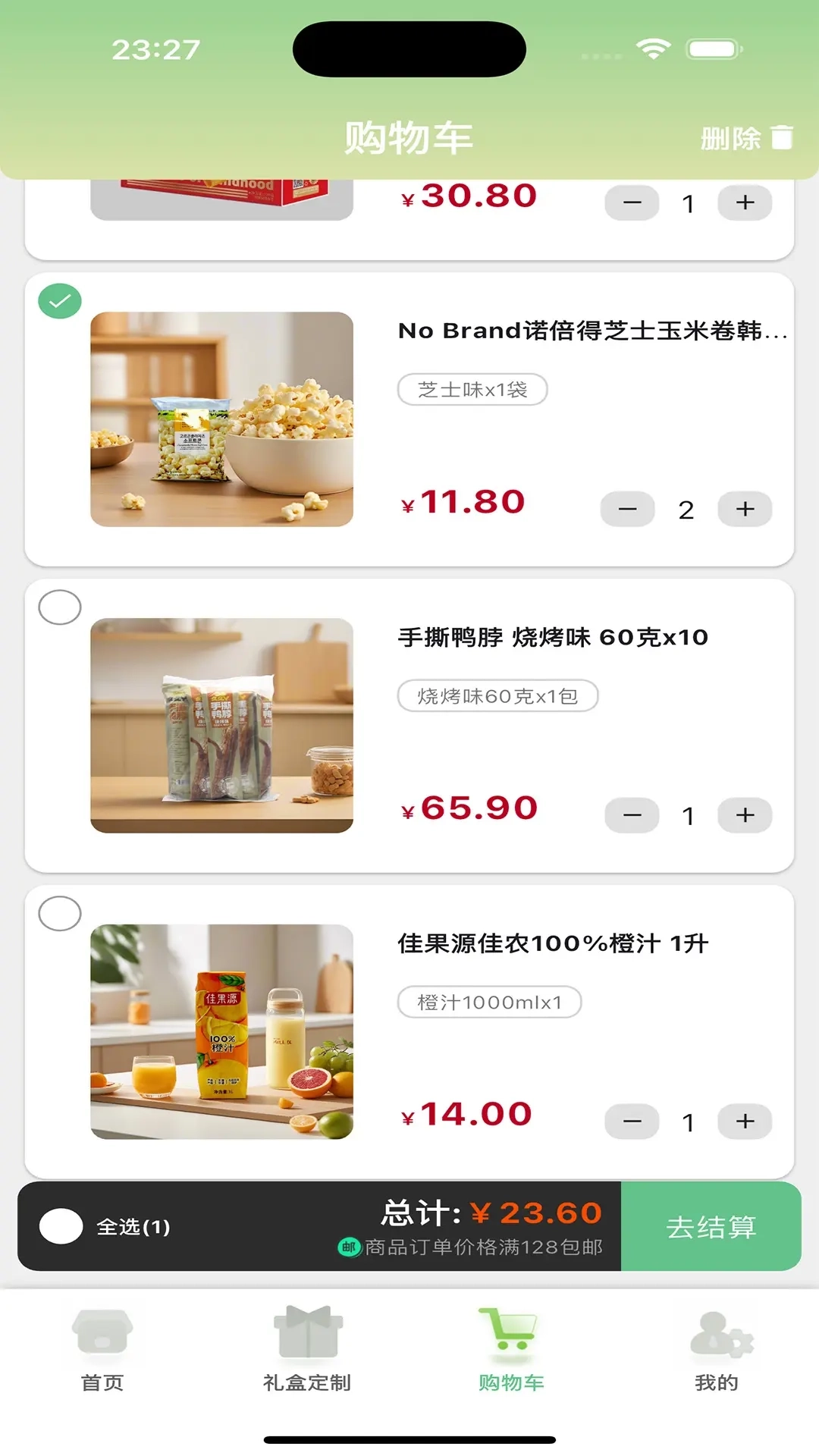The height and width of the screenshot is (1456, 819).
Task: Go to the 首页 tab
Action: (x=102, y=1350)
